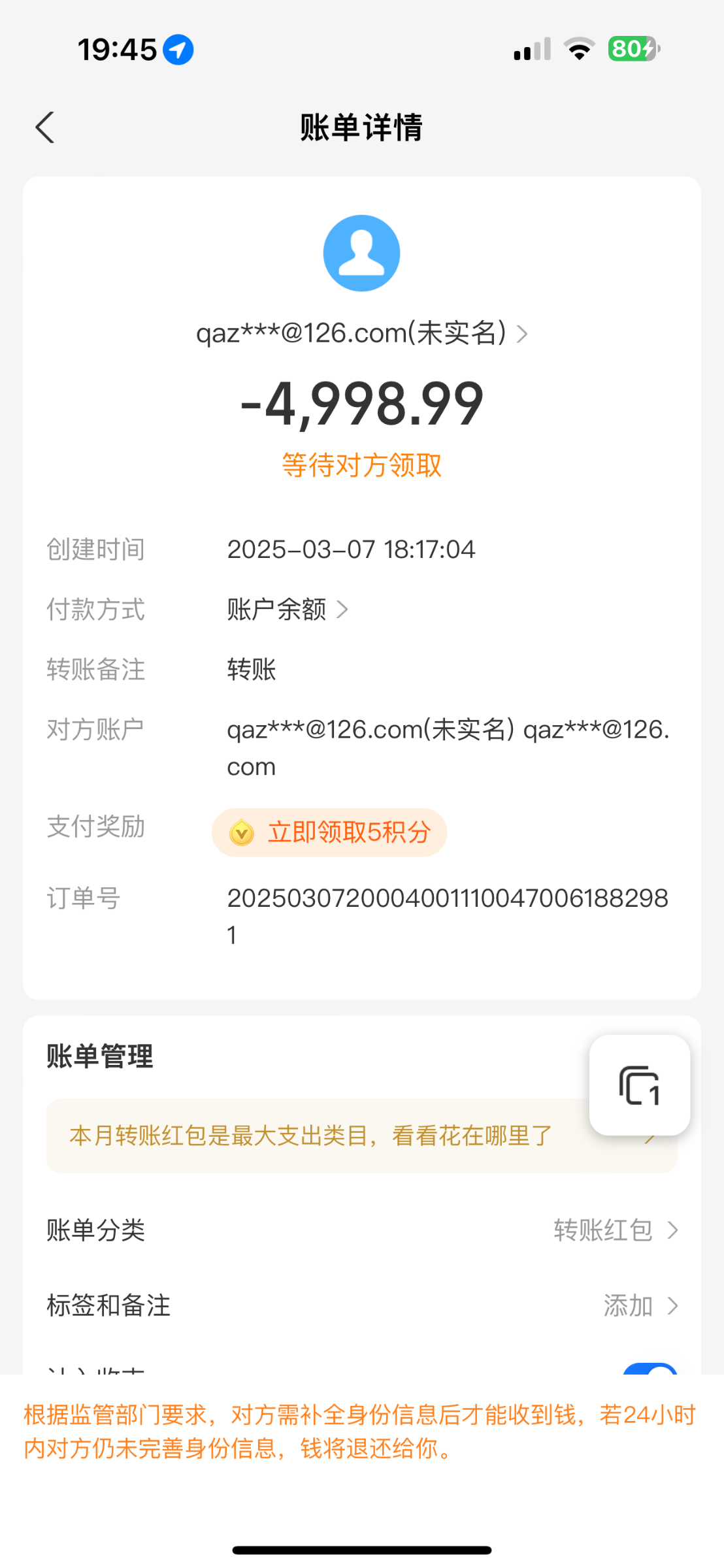Change the 账单分类 category

tap(614, 1230)
